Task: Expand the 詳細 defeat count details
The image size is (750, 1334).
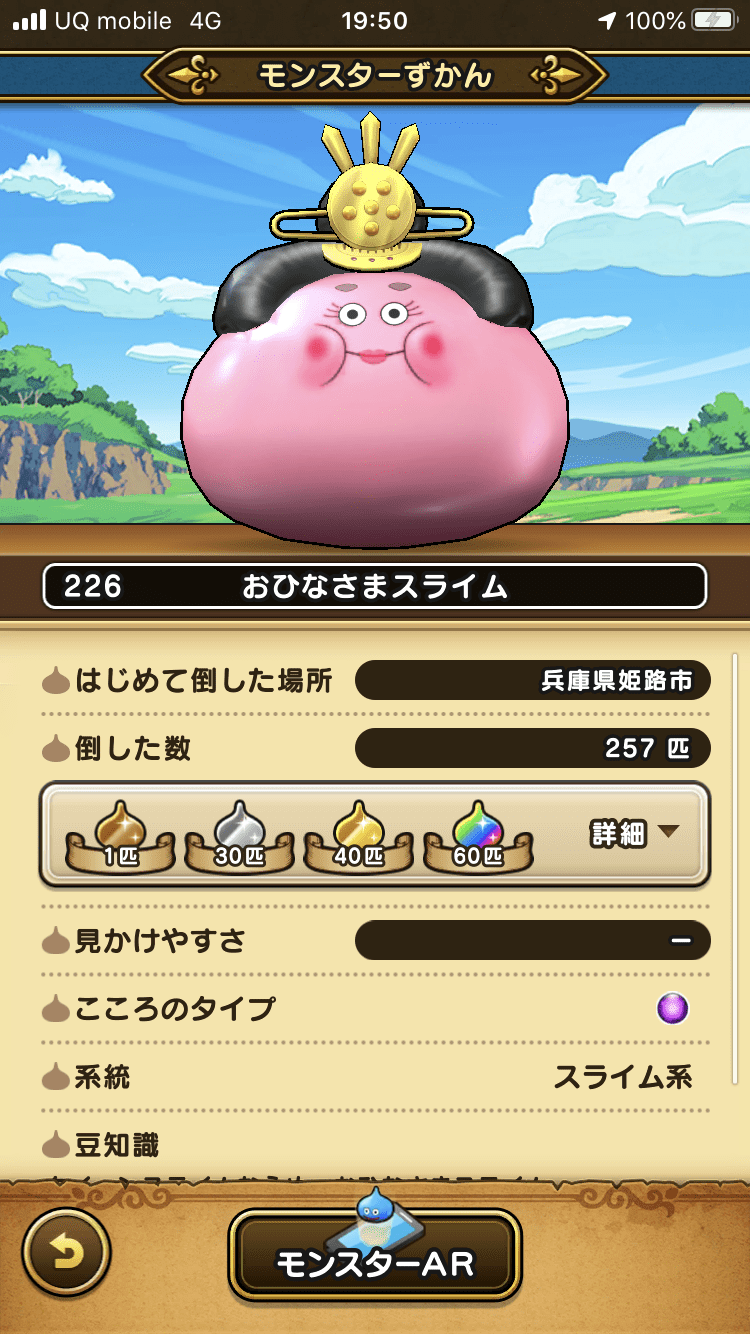Action: 634,834
